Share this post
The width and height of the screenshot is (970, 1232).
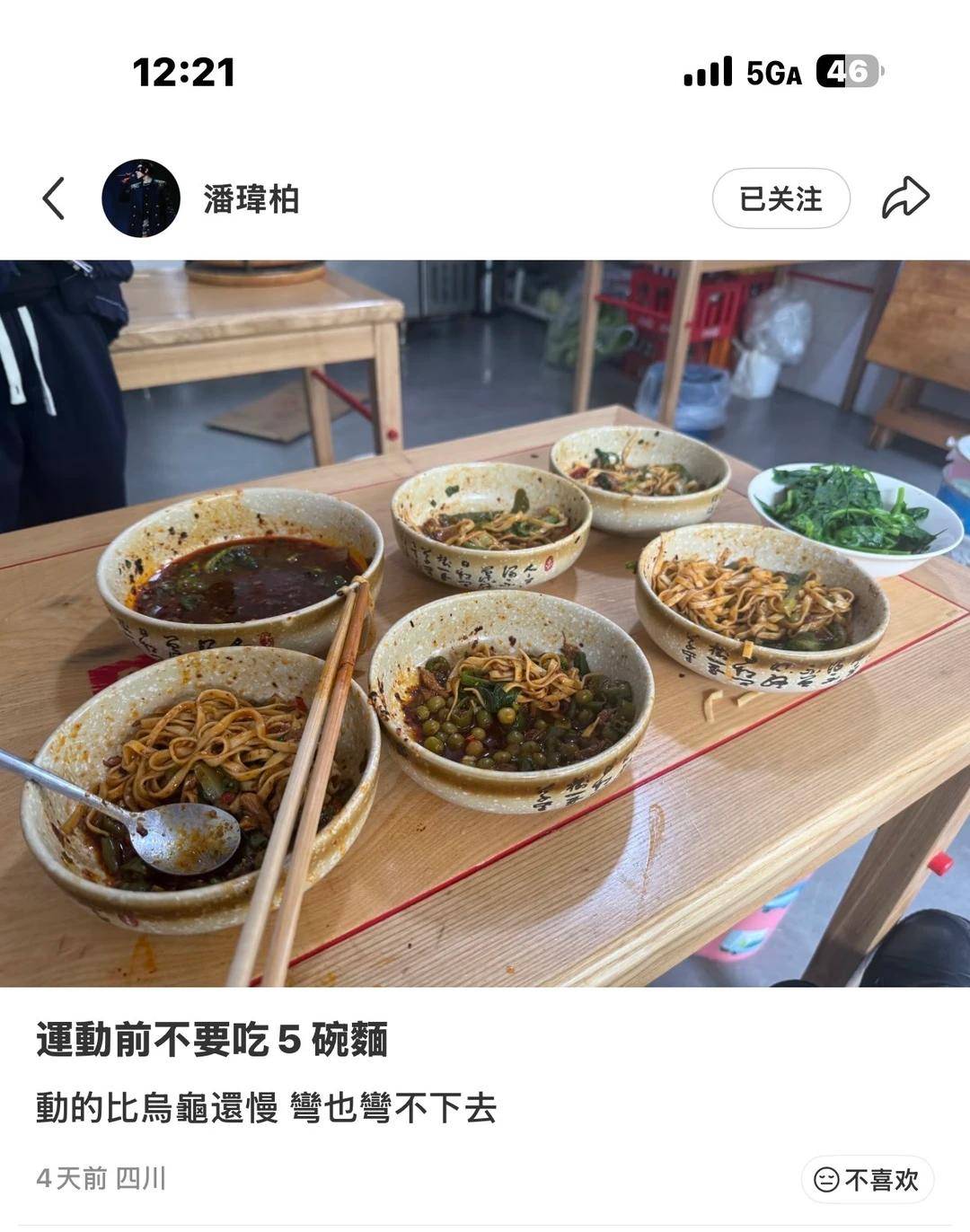click(x=904, y=198)
